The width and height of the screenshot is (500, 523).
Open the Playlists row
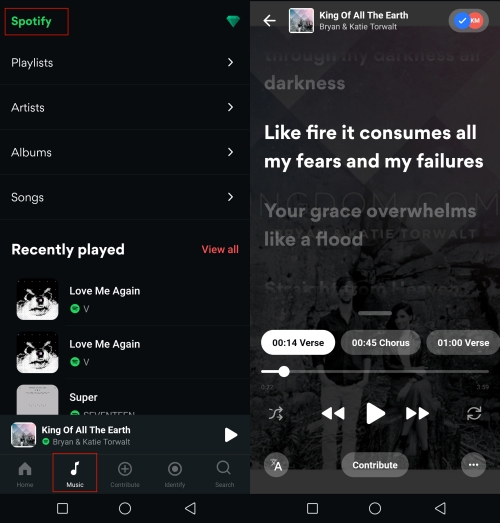125,63
